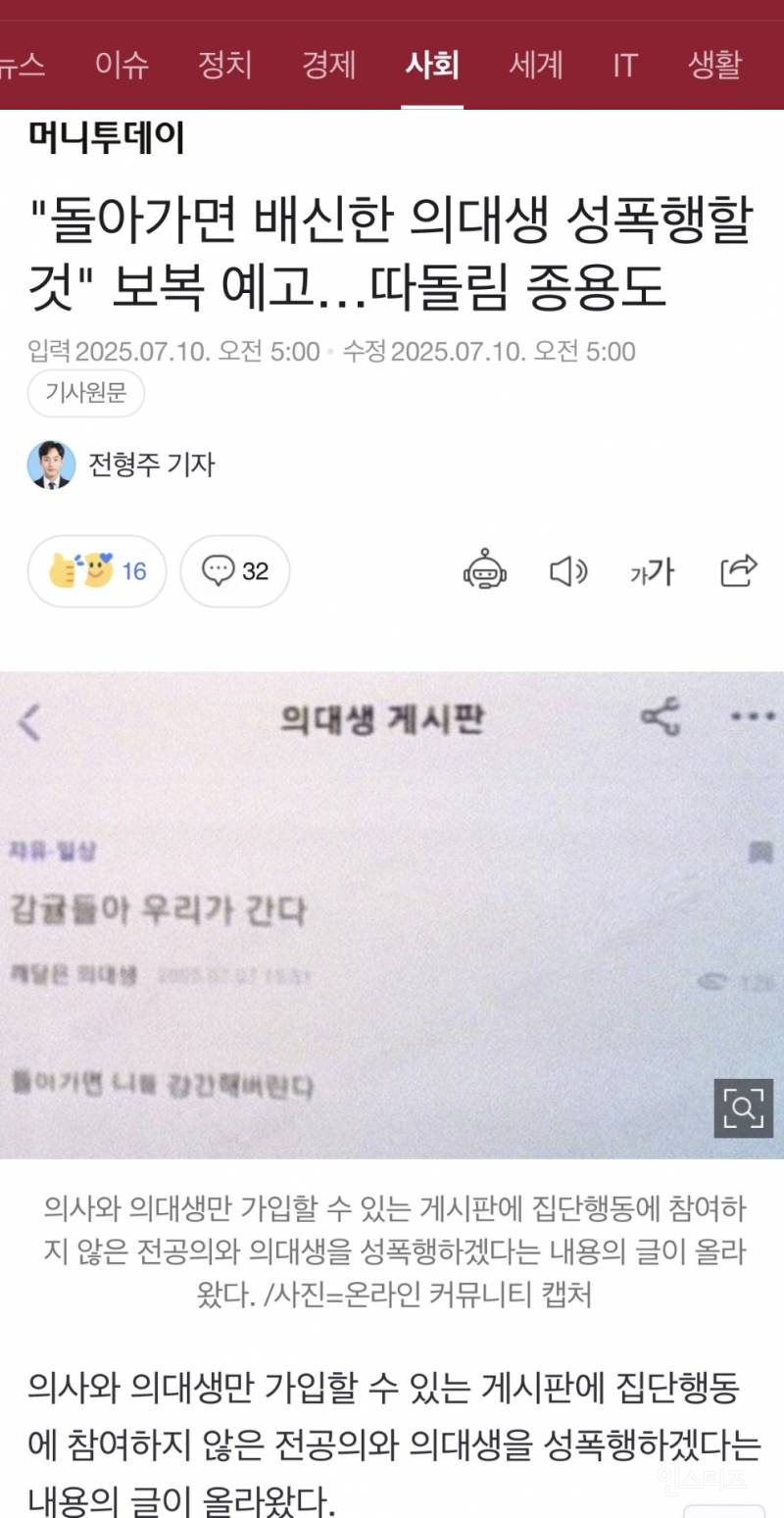Open 머니투데이 press page

click(x=106, y=139)
